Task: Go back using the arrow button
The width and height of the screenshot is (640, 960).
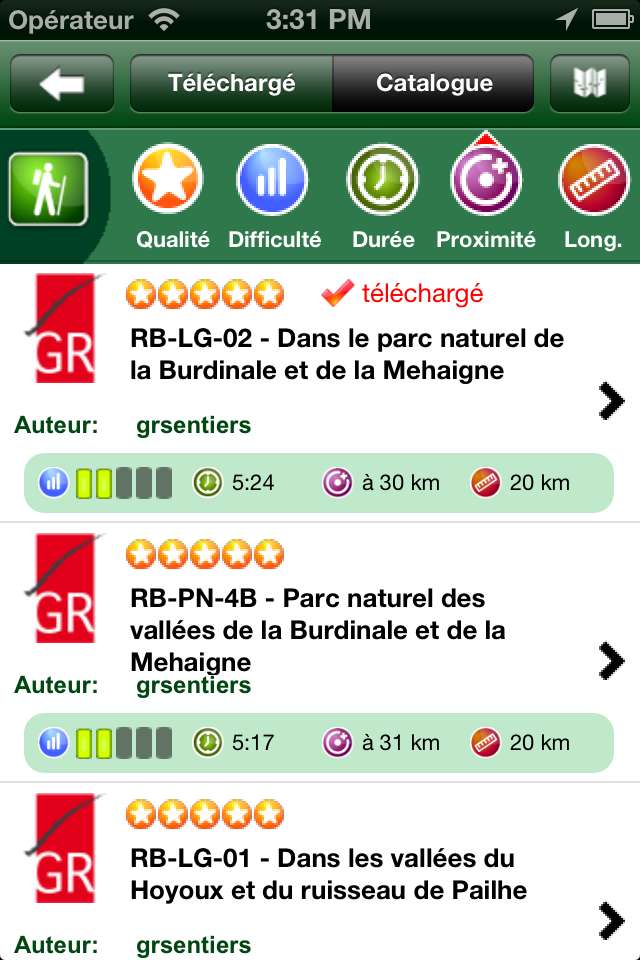Action: tap(62, 83)
